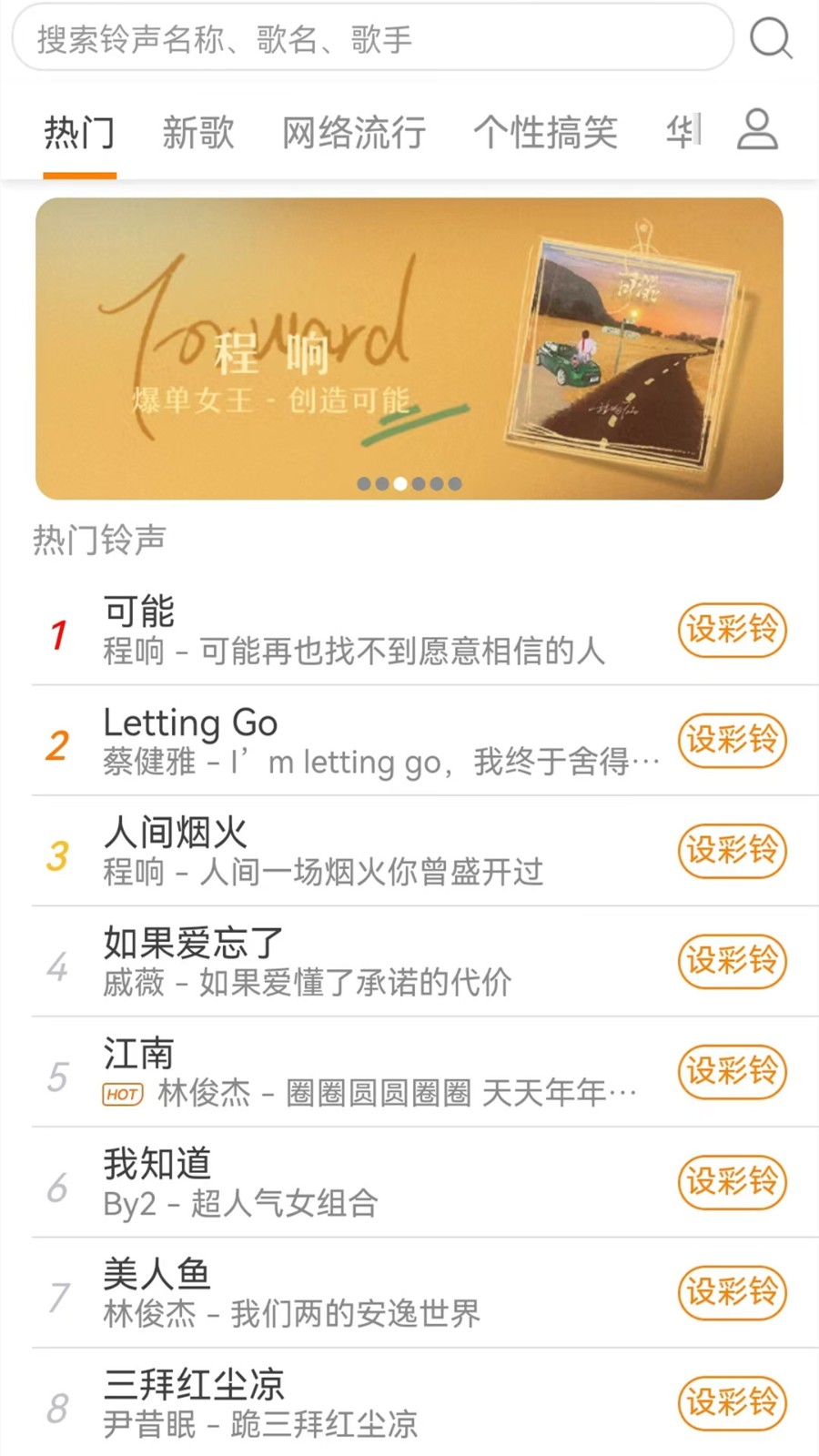Select the song 我知道 by By2
The width and height of the screenshot is (819, 1456).
point(273,1181)
